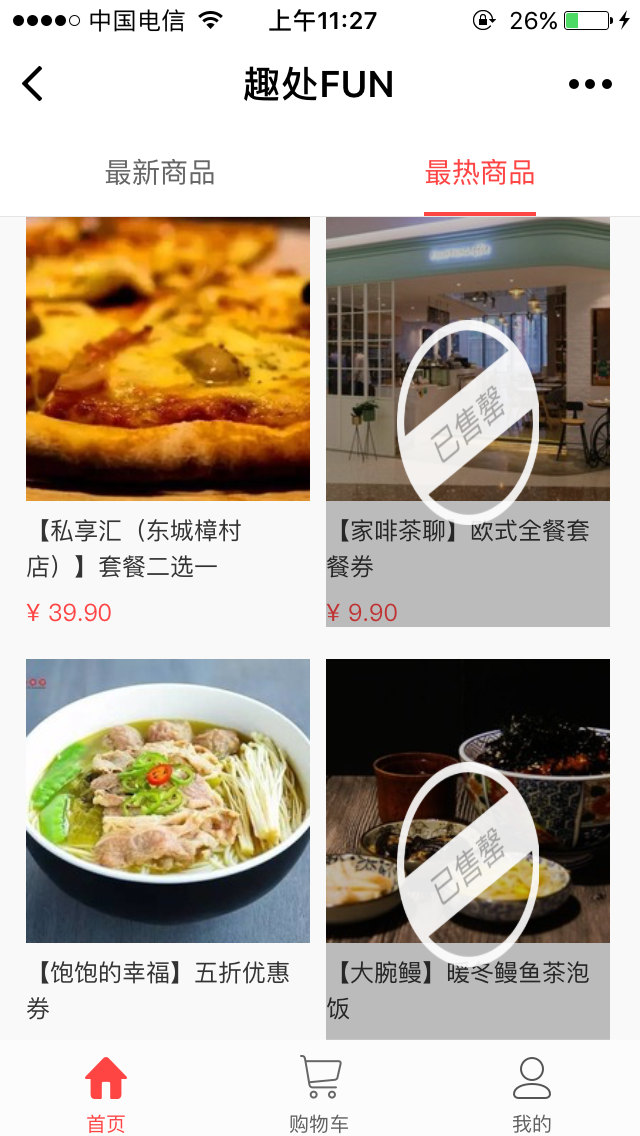Select the 最热商品 tab
This screenshot has width=640, height=1136.
tap(480, 173)
